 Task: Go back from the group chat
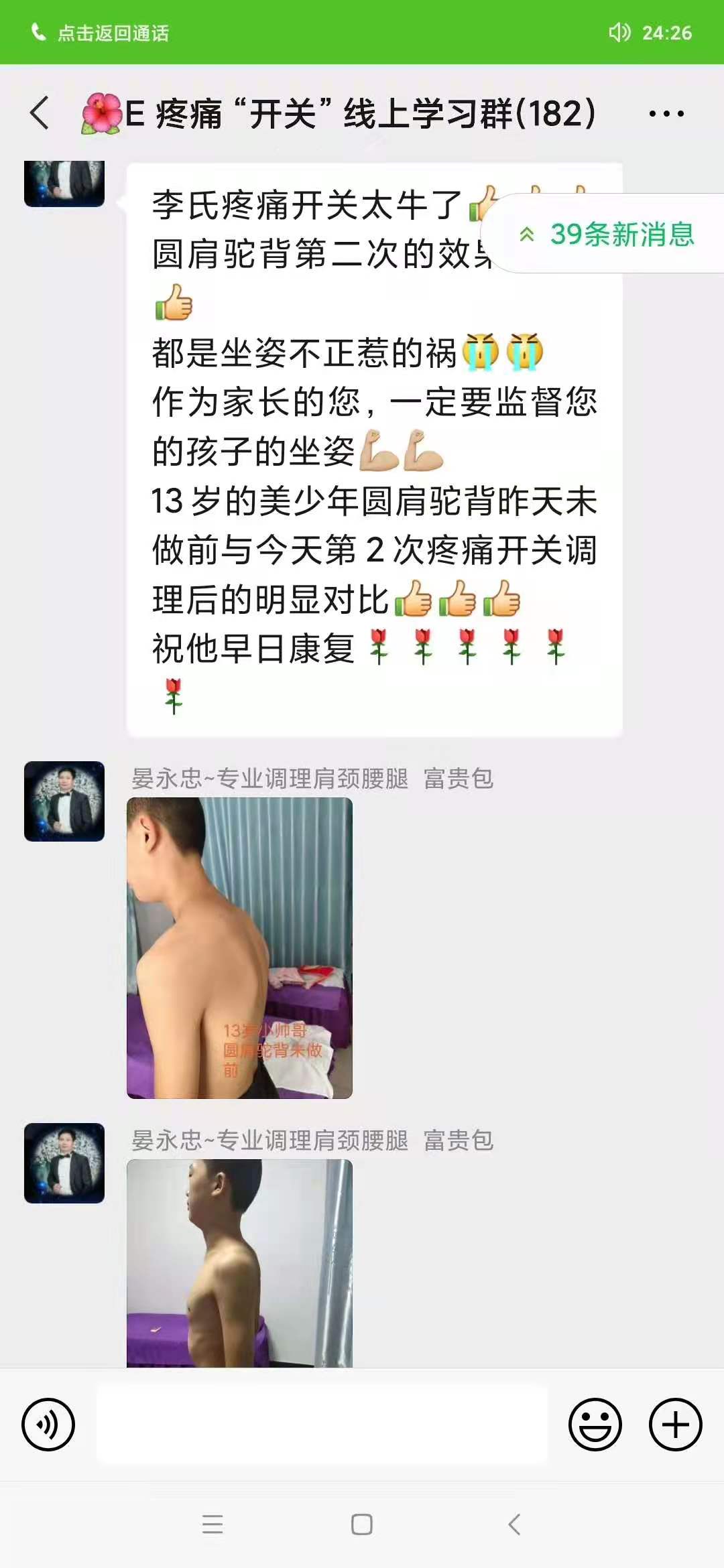coord(40,113)
